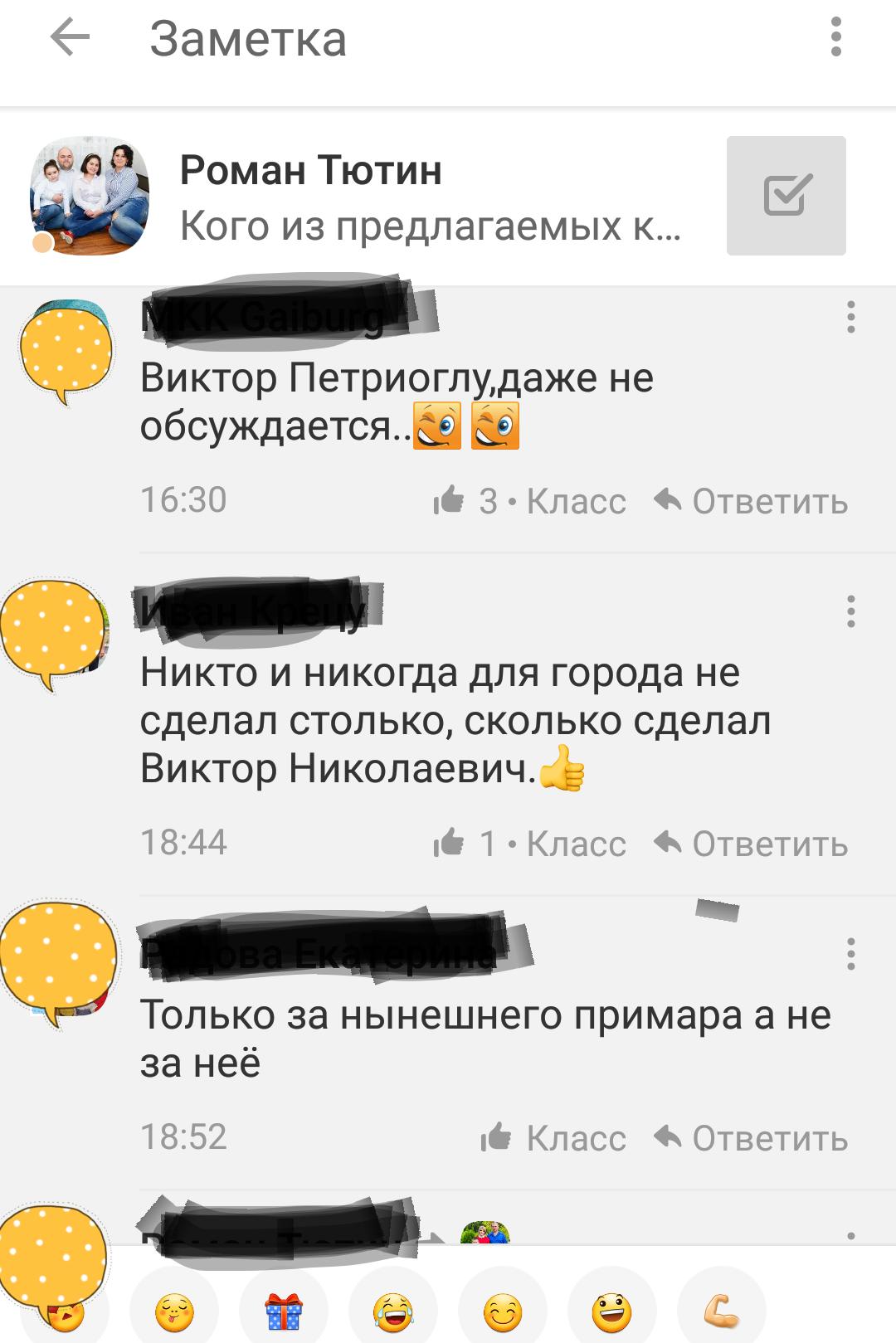Open the overflow menu in the top bar
This screenshot has width=896, height=1343.
coord(835,38)
